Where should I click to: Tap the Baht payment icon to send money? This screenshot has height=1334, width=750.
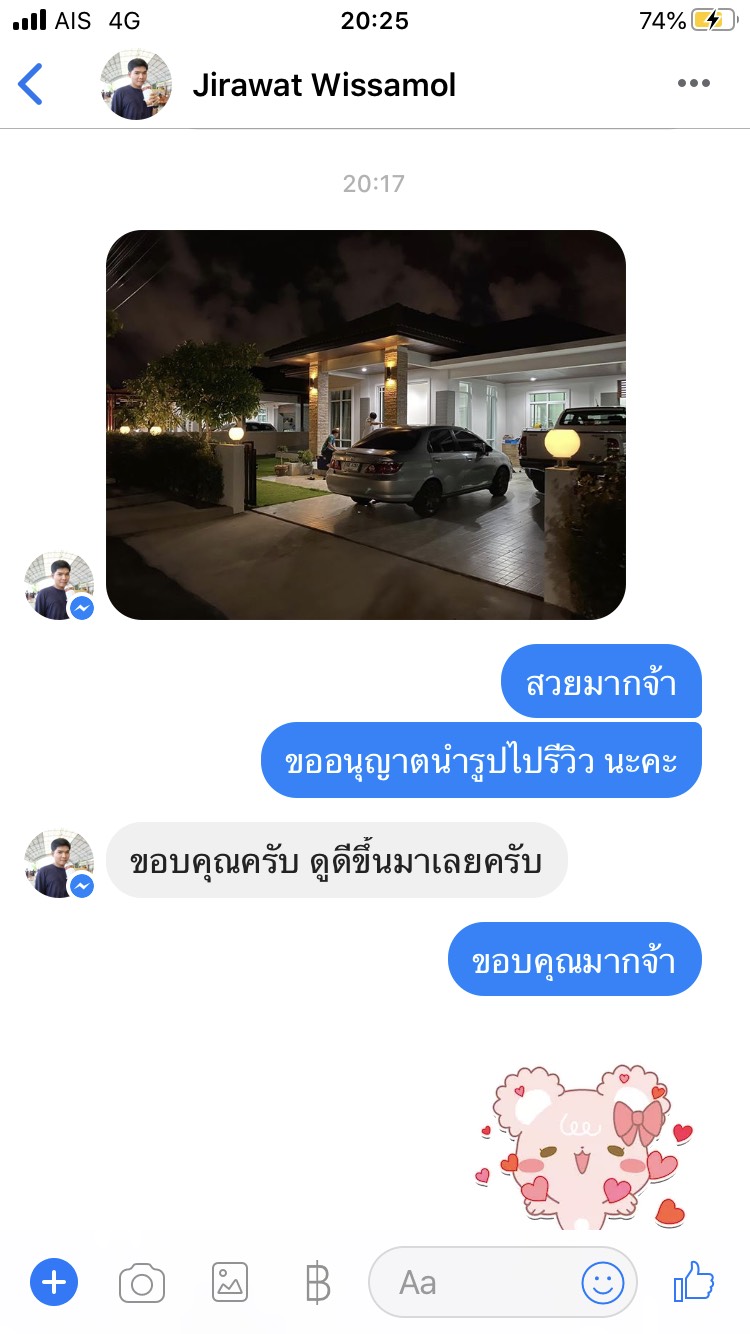pyautogui.click(x=316, y=1281)
